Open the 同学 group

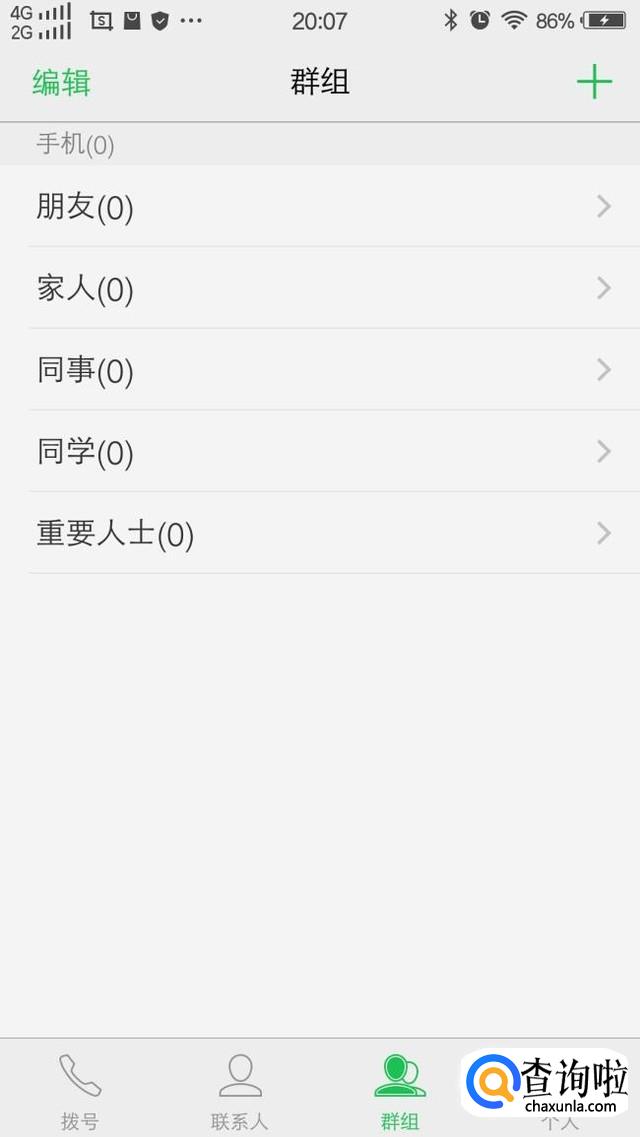[x=320, y=452]
